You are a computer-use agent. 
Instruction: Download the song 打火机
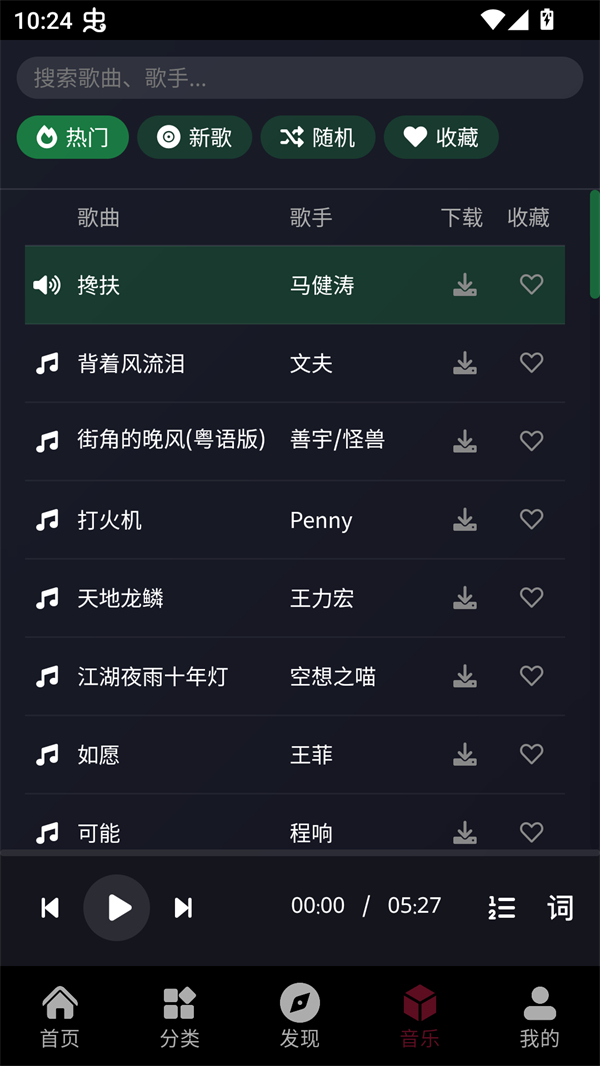point(465,519)
